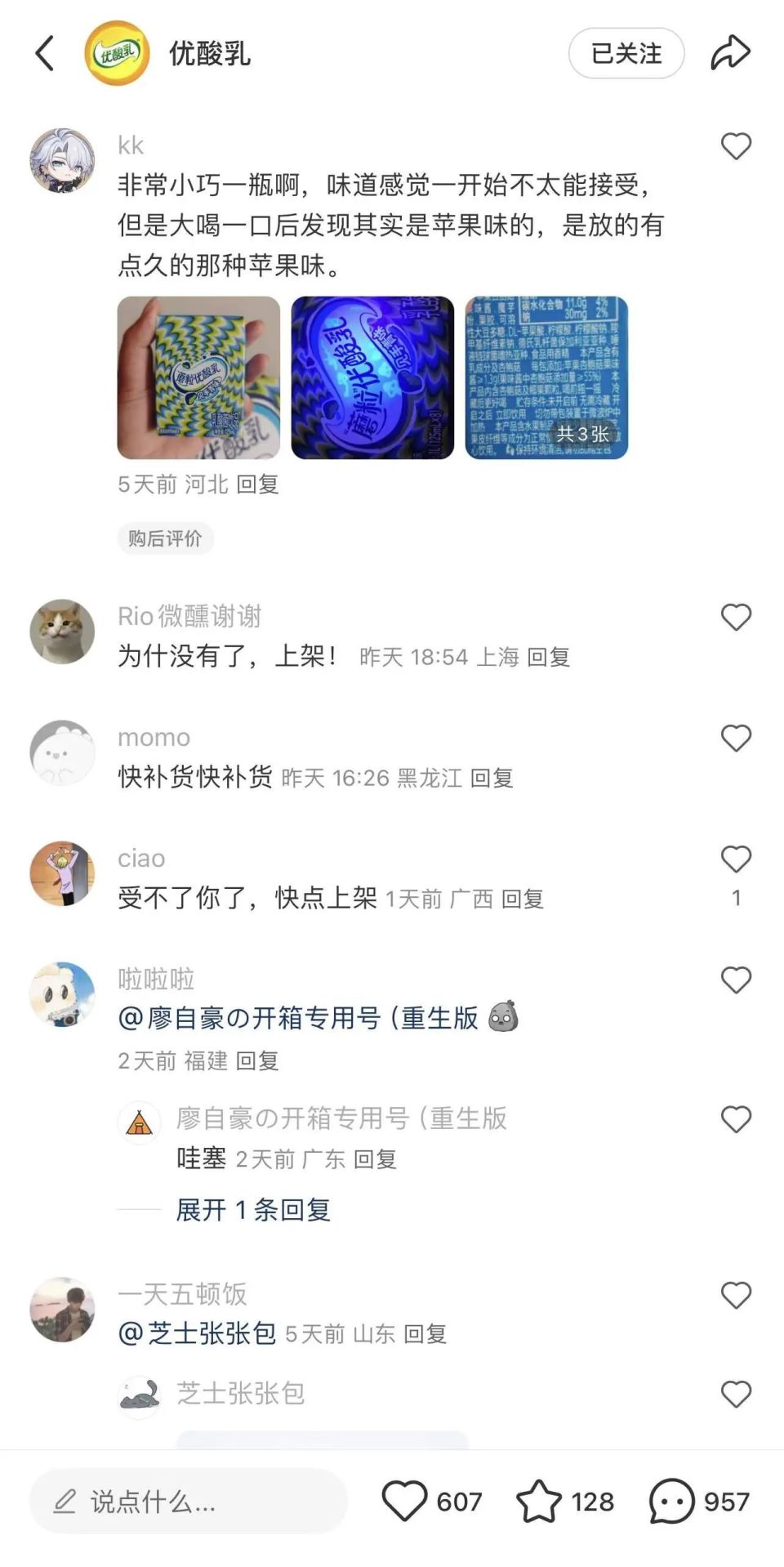Expand 展开 1 条回复 to see hidden reply
The image size is (784, 1567).
pyautogui.click(x=253, y=1212)
